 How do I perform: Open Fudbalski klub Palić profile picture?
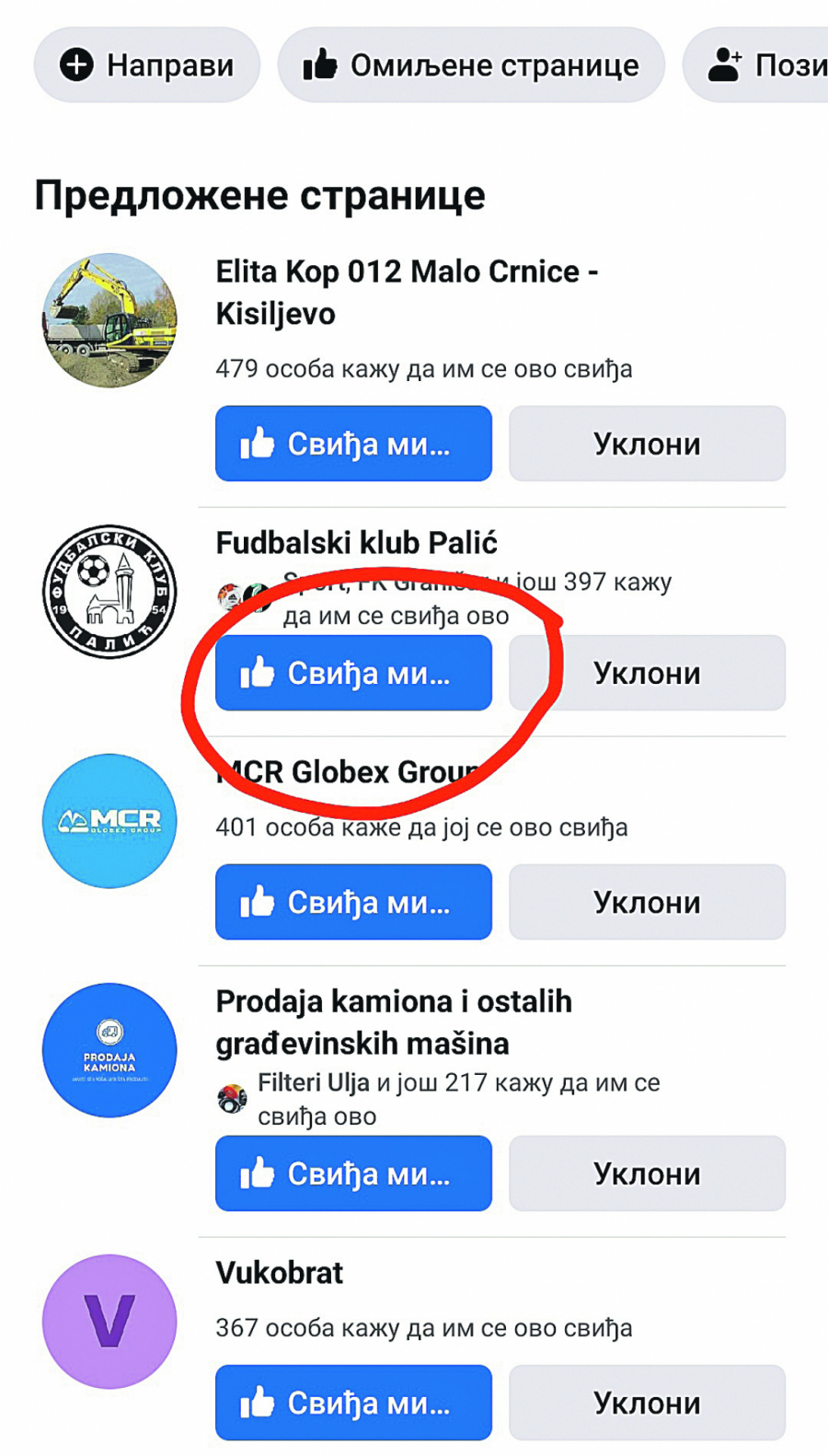click(109, 592)
